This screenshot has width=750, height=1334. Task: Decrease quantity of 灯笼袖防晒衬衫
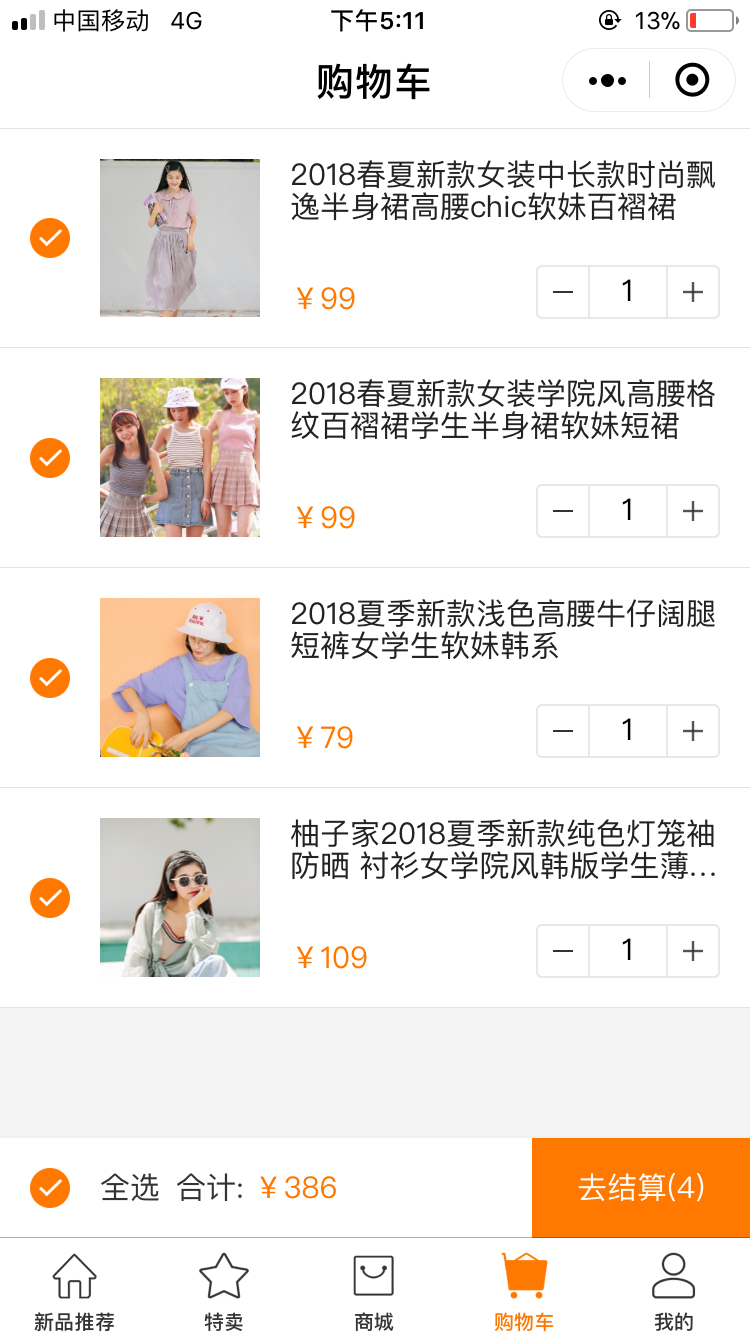[x=563, y=951]
